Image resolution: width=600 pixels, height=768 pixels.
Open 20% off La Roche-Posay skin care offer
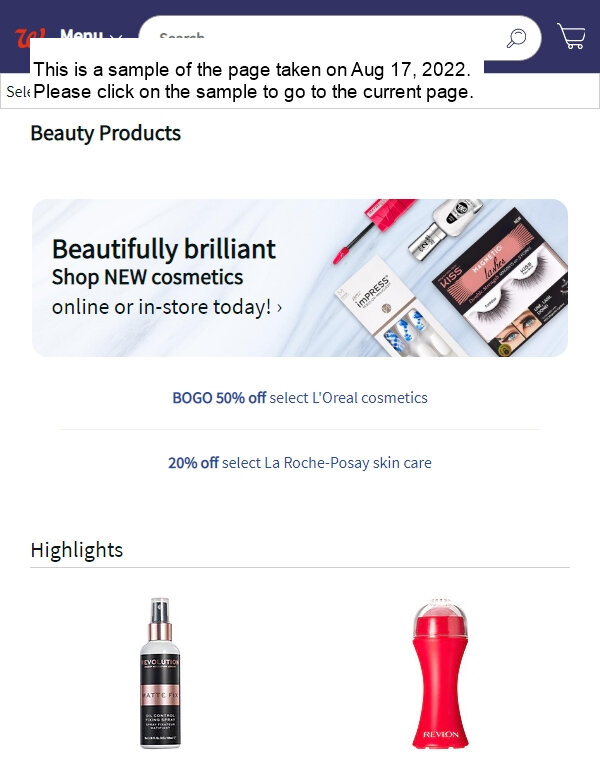[x=299, y=463]
